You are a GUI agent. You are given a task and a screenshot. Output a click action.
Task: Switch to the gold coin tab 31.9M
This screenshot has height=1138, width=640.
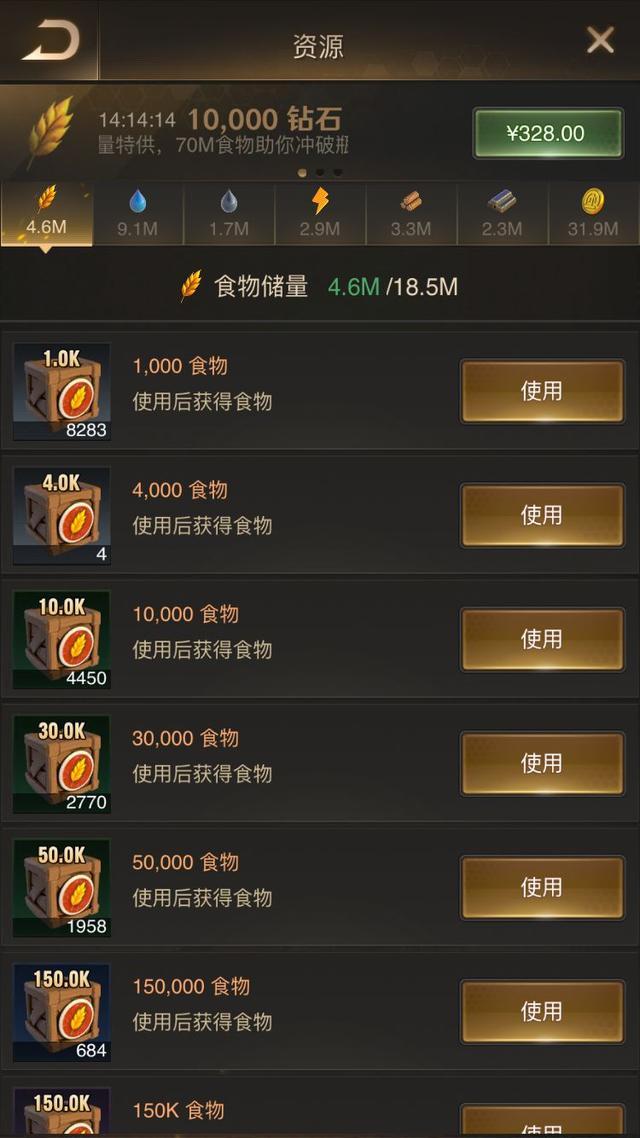coord(594,214)
